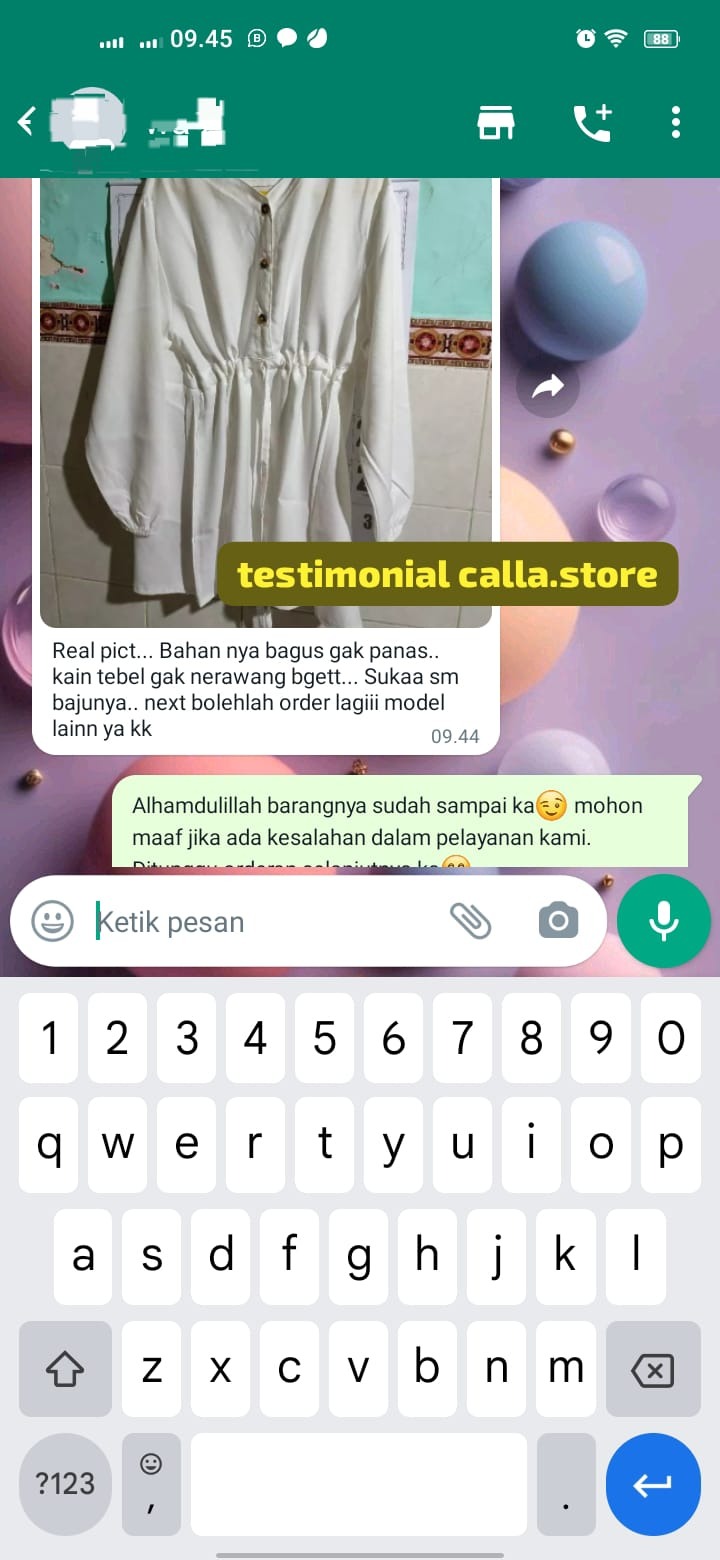720x1560 pixels.
Task: Forward the white blouse photo
Action: tap(547, 387)
